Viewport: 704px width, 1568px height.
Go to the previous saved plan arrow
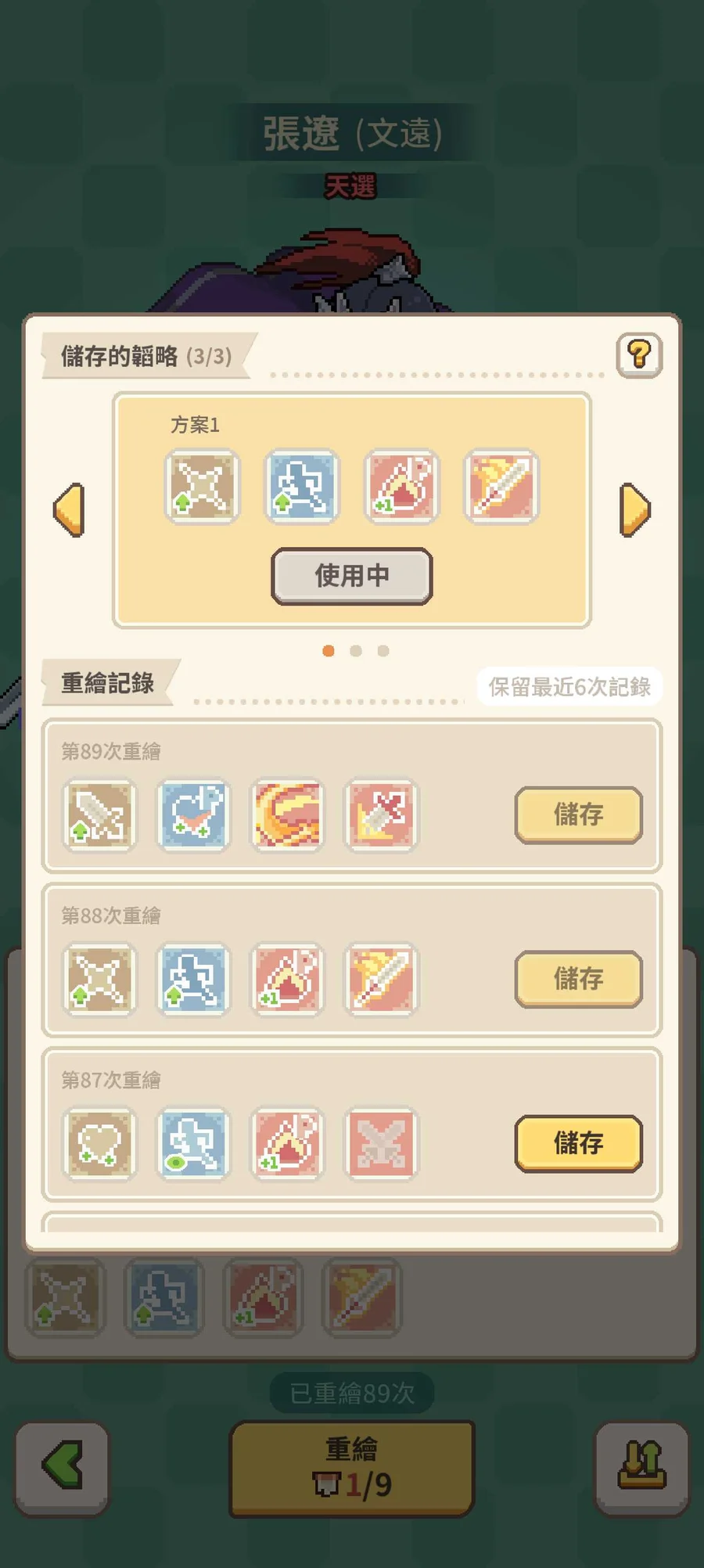[69, 509]
